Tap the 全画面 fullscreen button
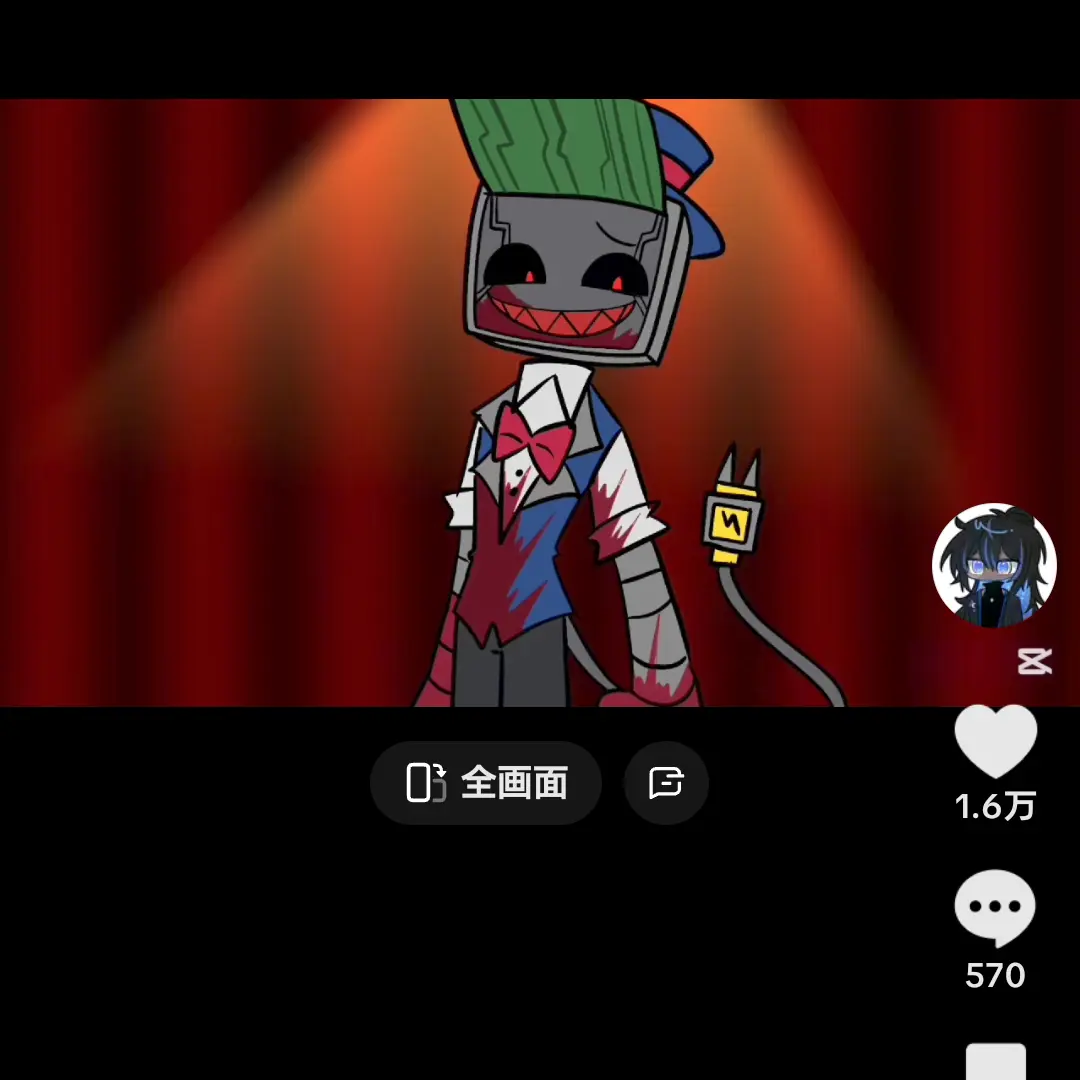 pyautogui.click(x=486, y=783)
